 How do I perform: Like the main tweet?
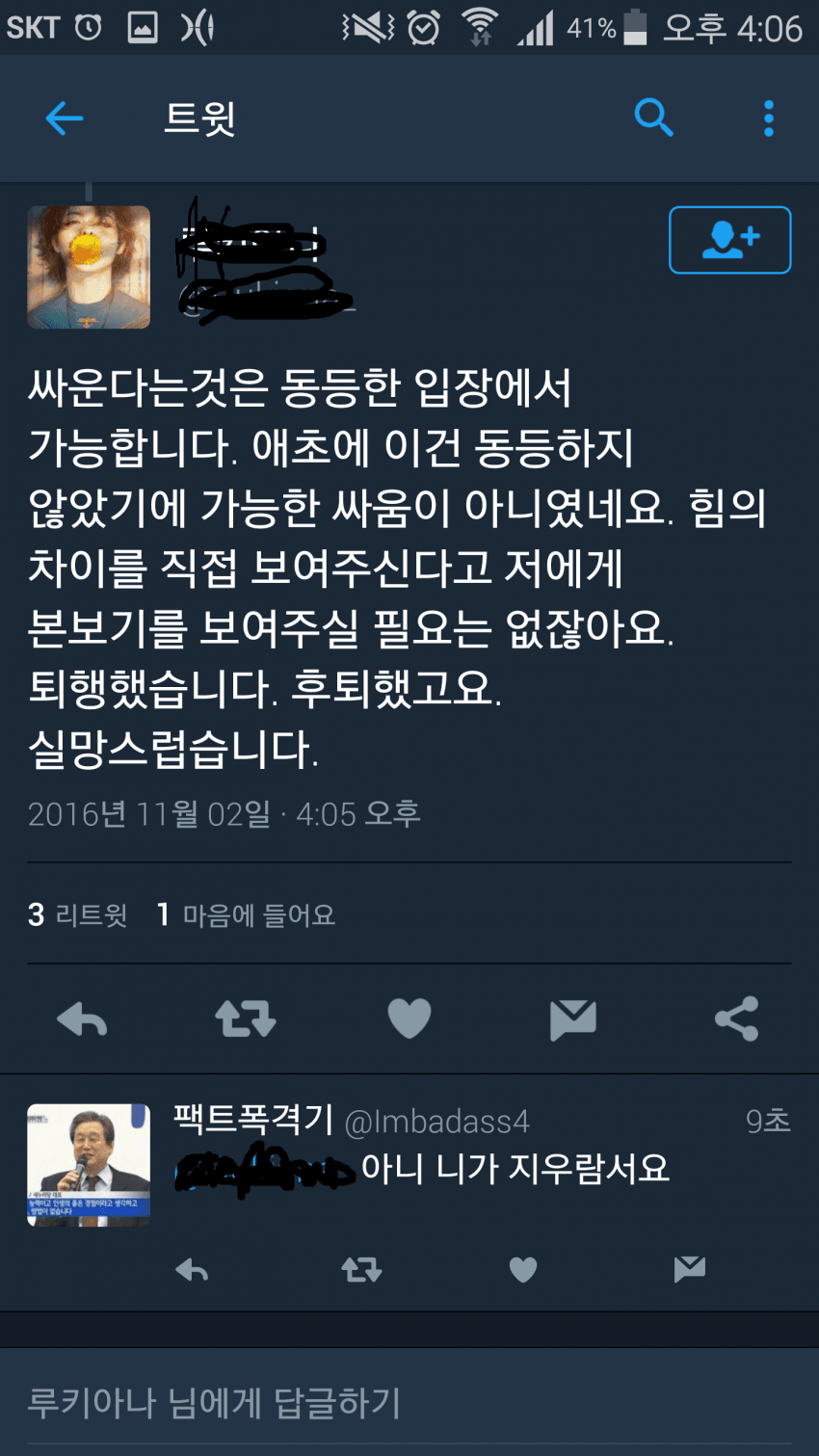coord(409,1019)
